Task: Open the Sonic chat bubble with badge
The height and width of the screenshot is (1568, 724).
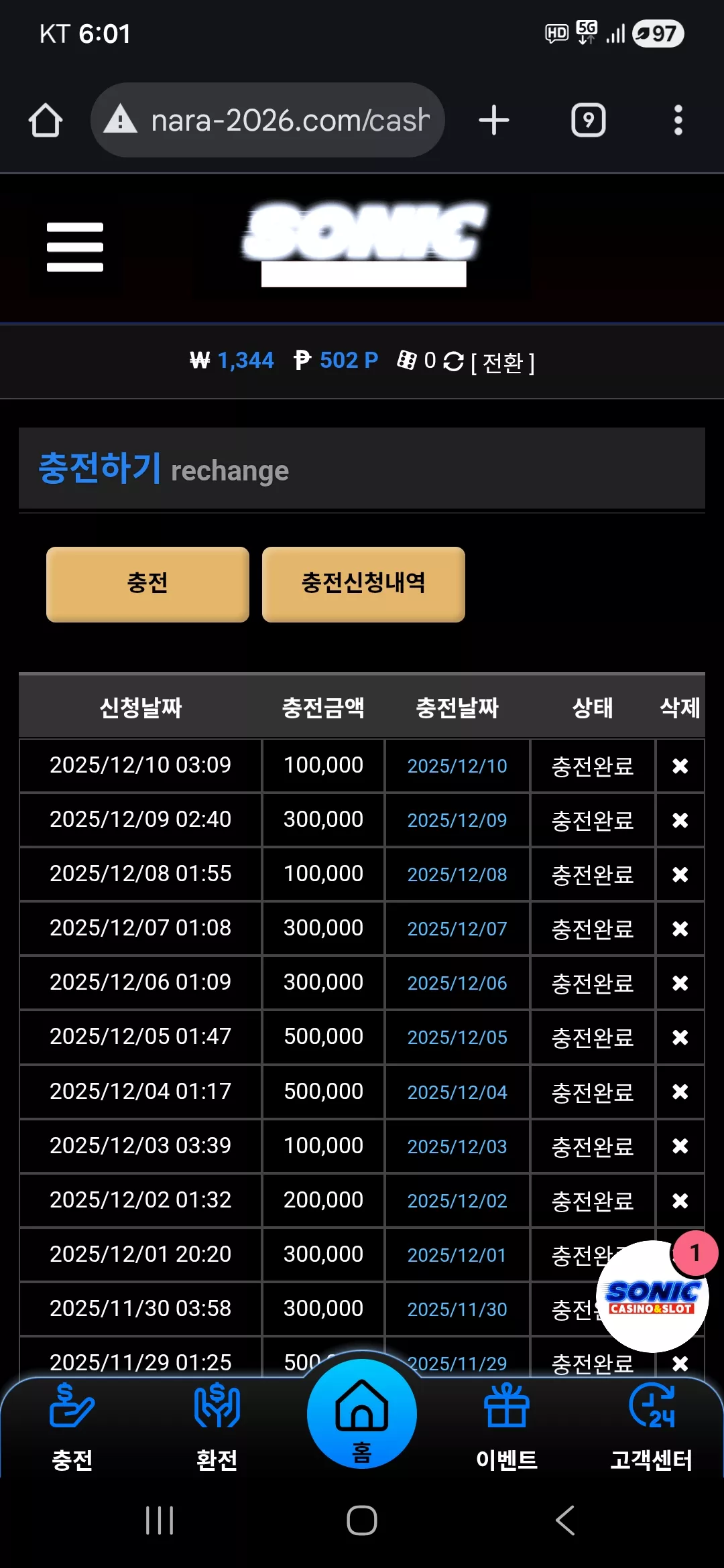Action: click(x=653, y=1295)
